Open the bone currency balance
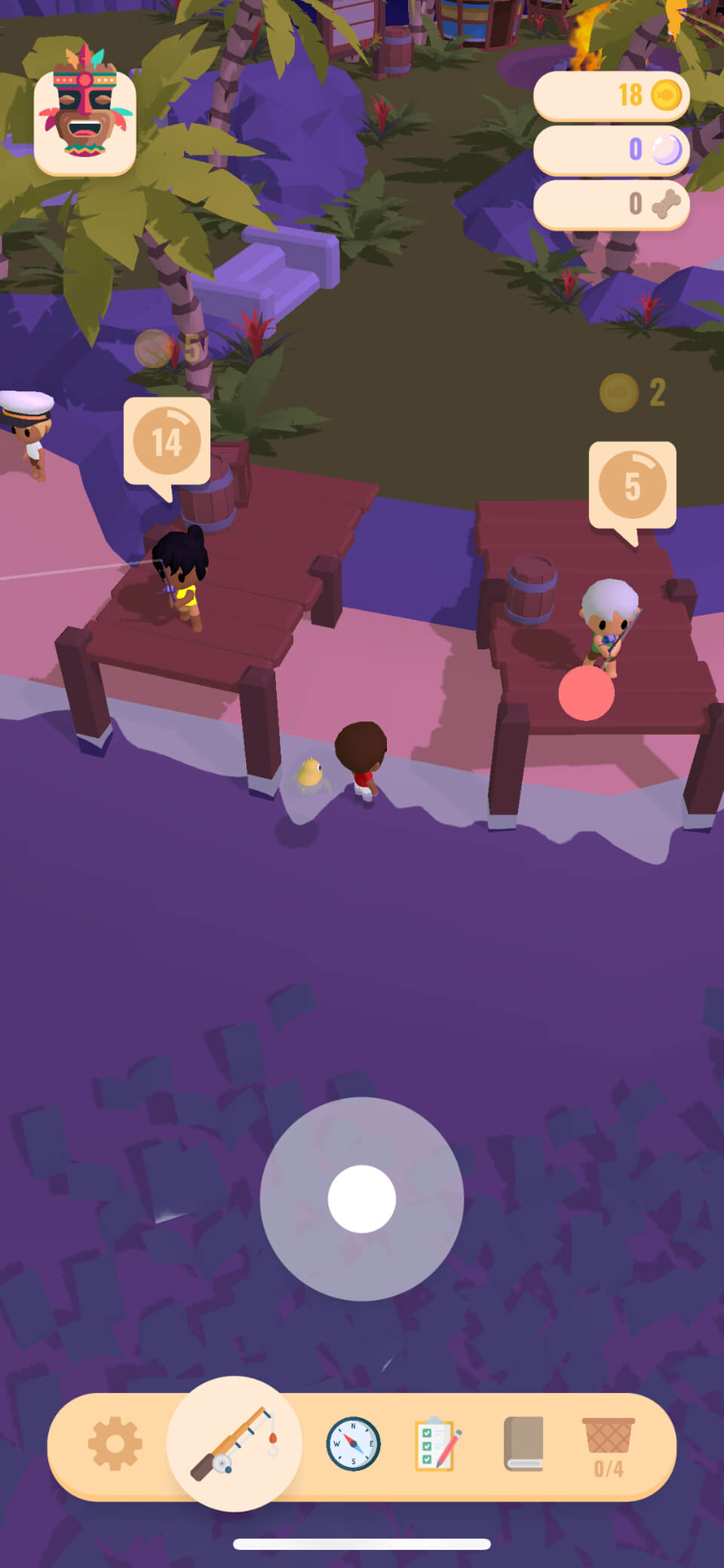This screenshot has width=724, height=1568. click(x=612, y=204)
